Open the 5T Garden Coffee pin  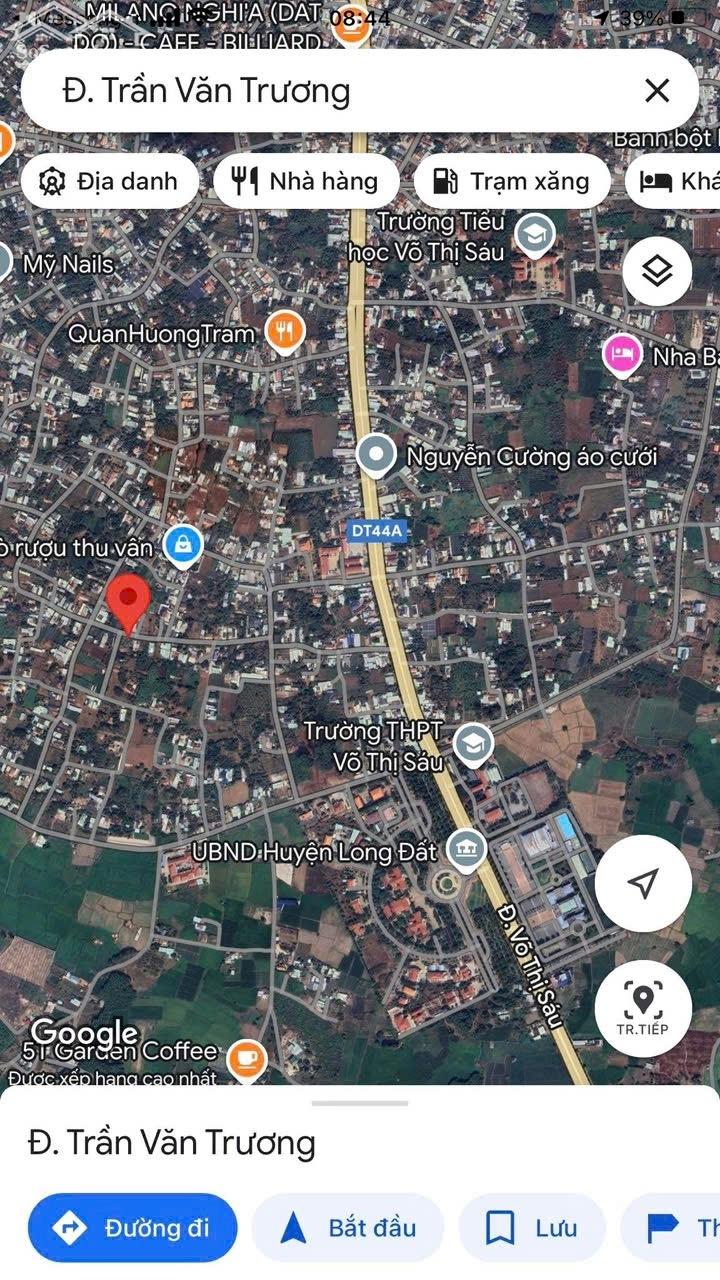pos(246,1057)
